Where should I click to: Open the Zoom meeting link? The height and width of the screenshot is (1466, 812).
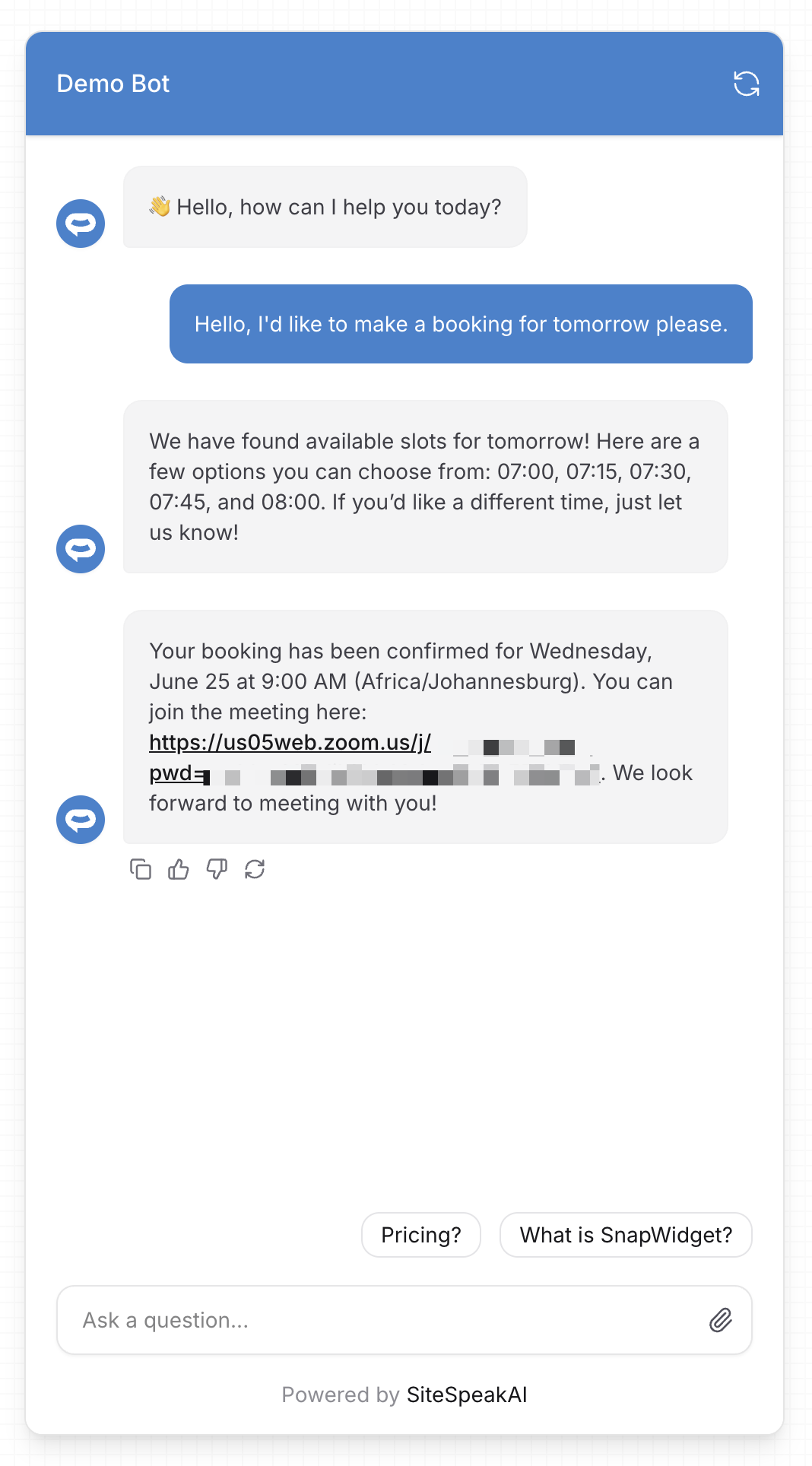pos(290,743)
